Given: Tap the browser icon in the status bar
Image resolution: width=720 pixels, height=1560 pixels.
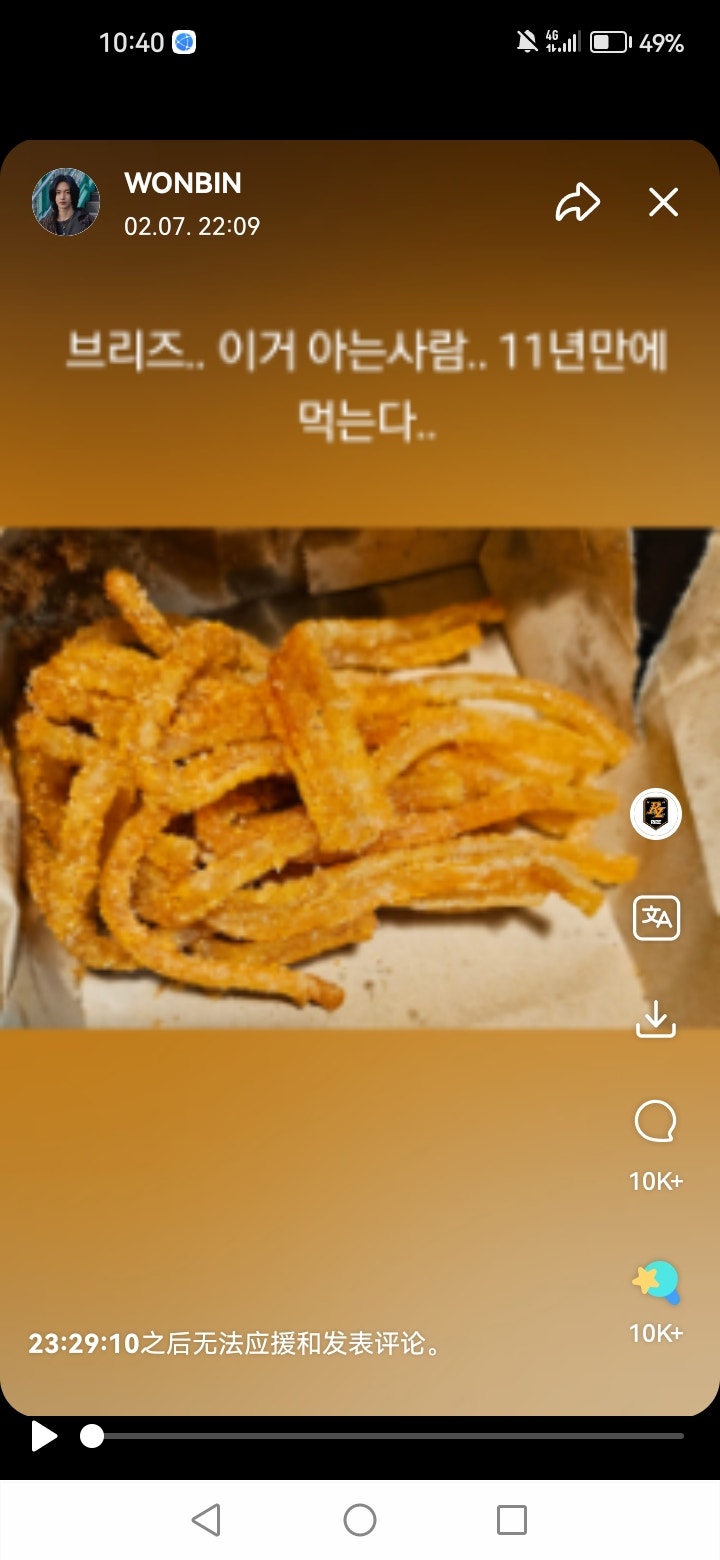Looking at the screenshot, I should click(x=183, y=41).
